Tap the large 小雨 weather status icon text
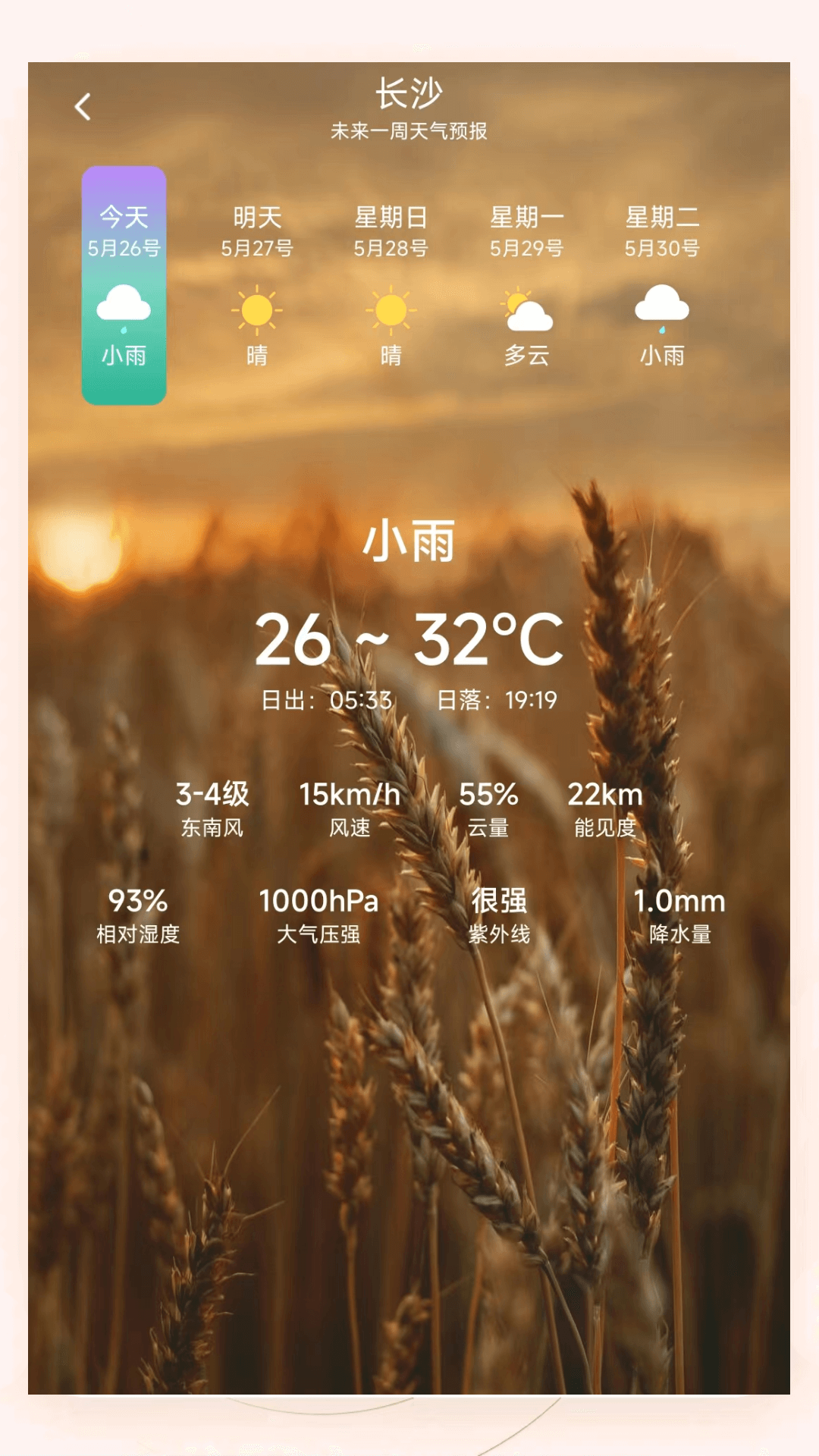This screenshot has height=1456, width=819. click(x=409, y=542)
